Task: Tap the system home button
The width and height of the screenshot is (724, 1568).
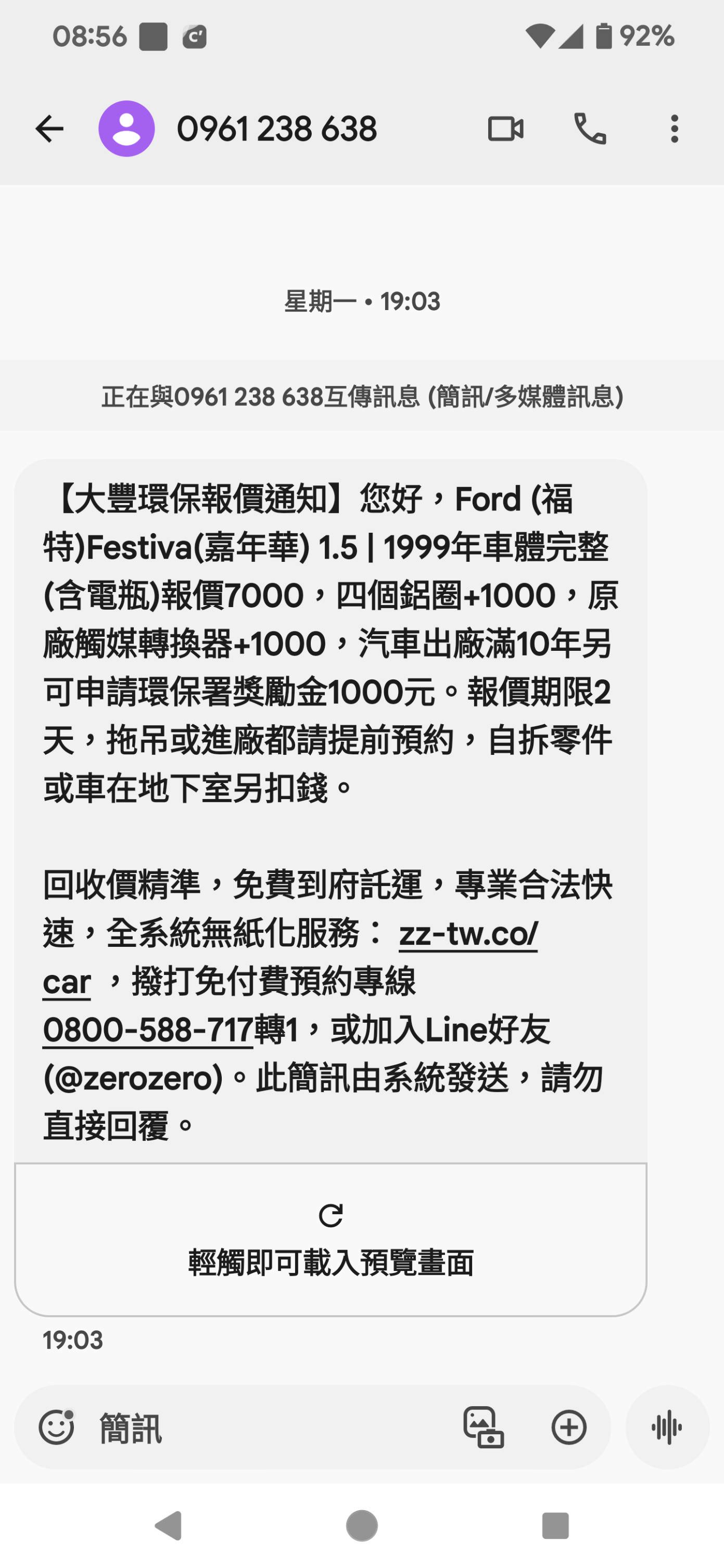Action: pos(362,1526)
